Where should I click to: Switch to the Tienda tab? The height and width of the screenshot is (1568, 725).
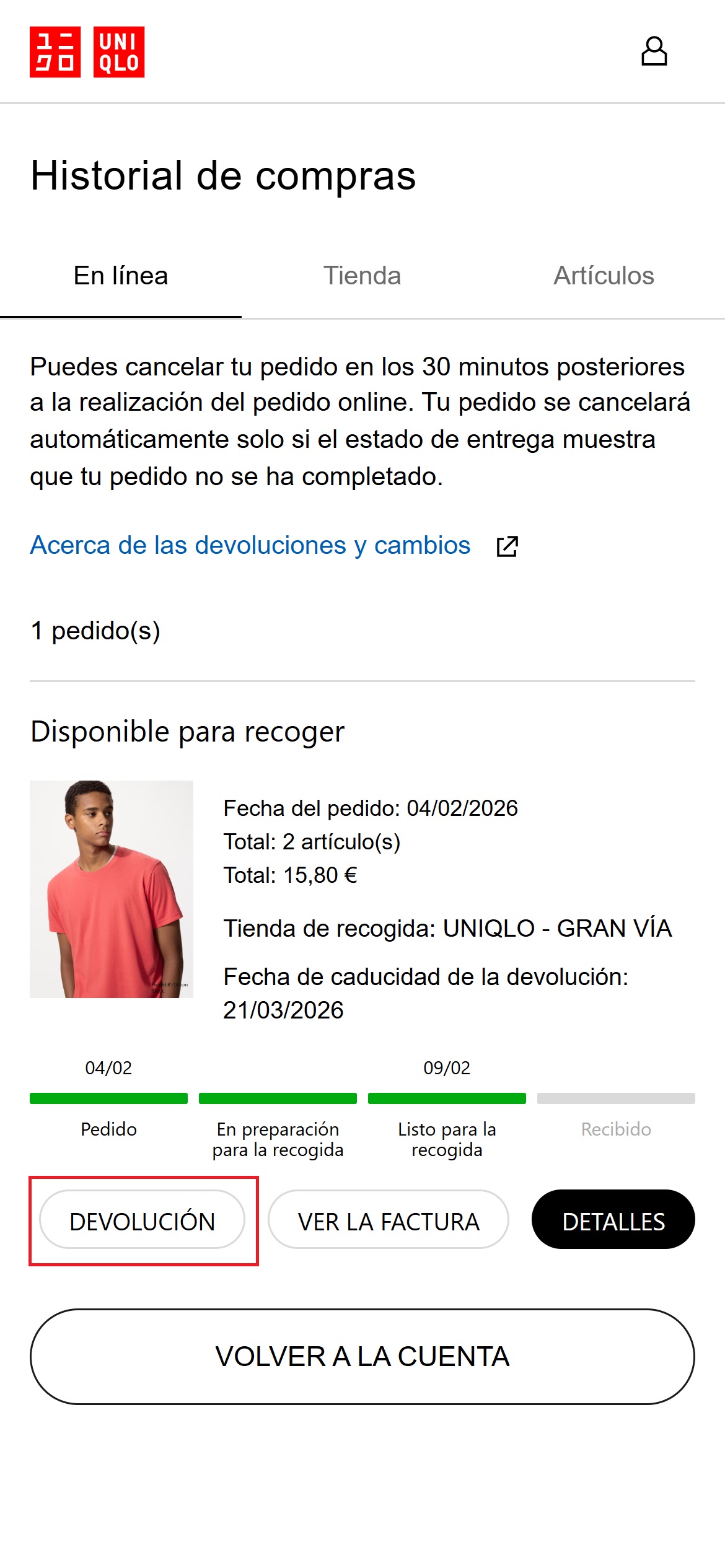[x=362, y=276]
